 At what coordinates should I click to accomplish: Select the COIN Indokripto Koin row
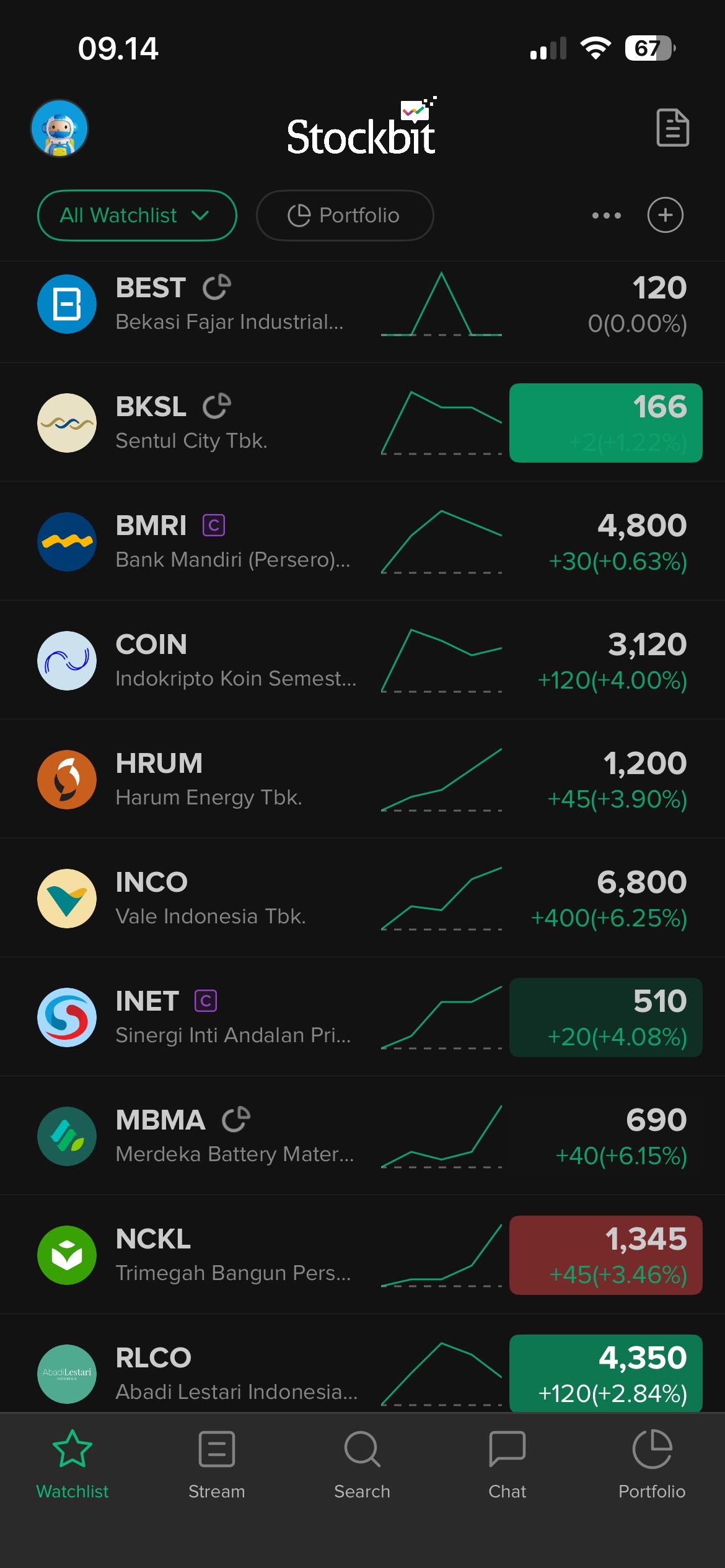pos(229,661)
